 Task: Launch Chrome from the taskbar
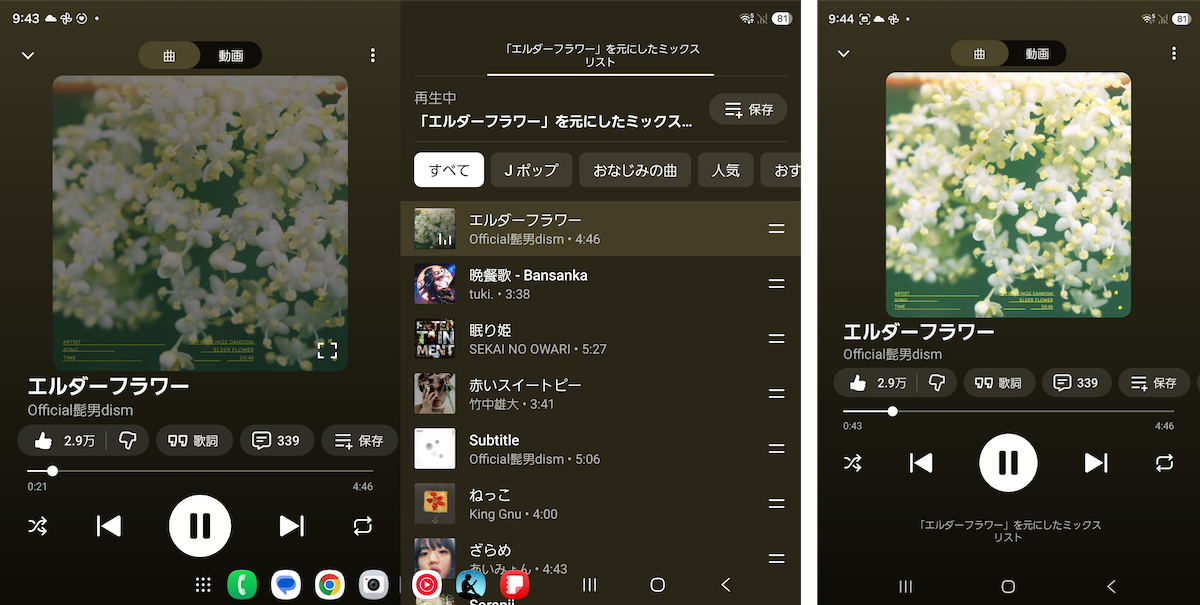coord(330,585)
